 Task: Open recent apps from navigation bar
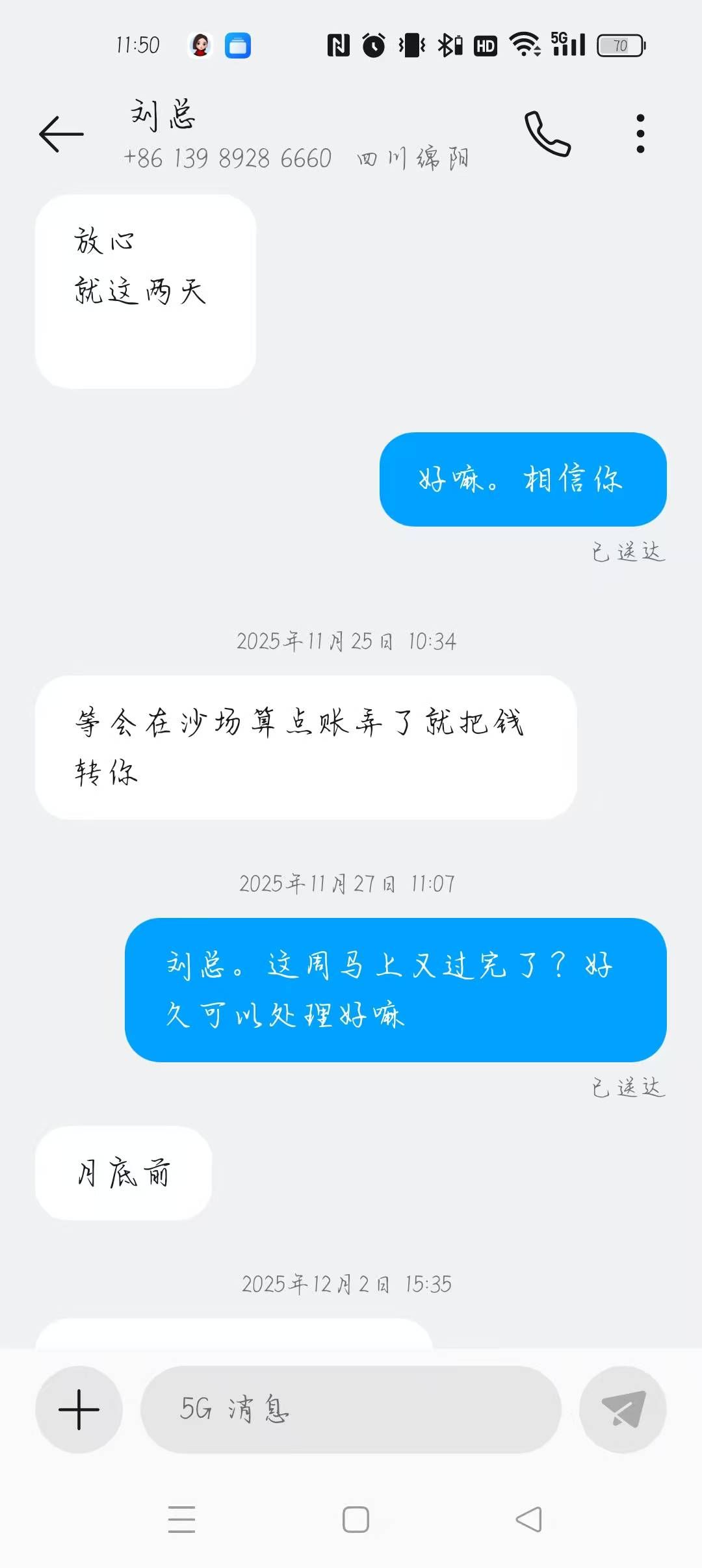[181, 1519]
